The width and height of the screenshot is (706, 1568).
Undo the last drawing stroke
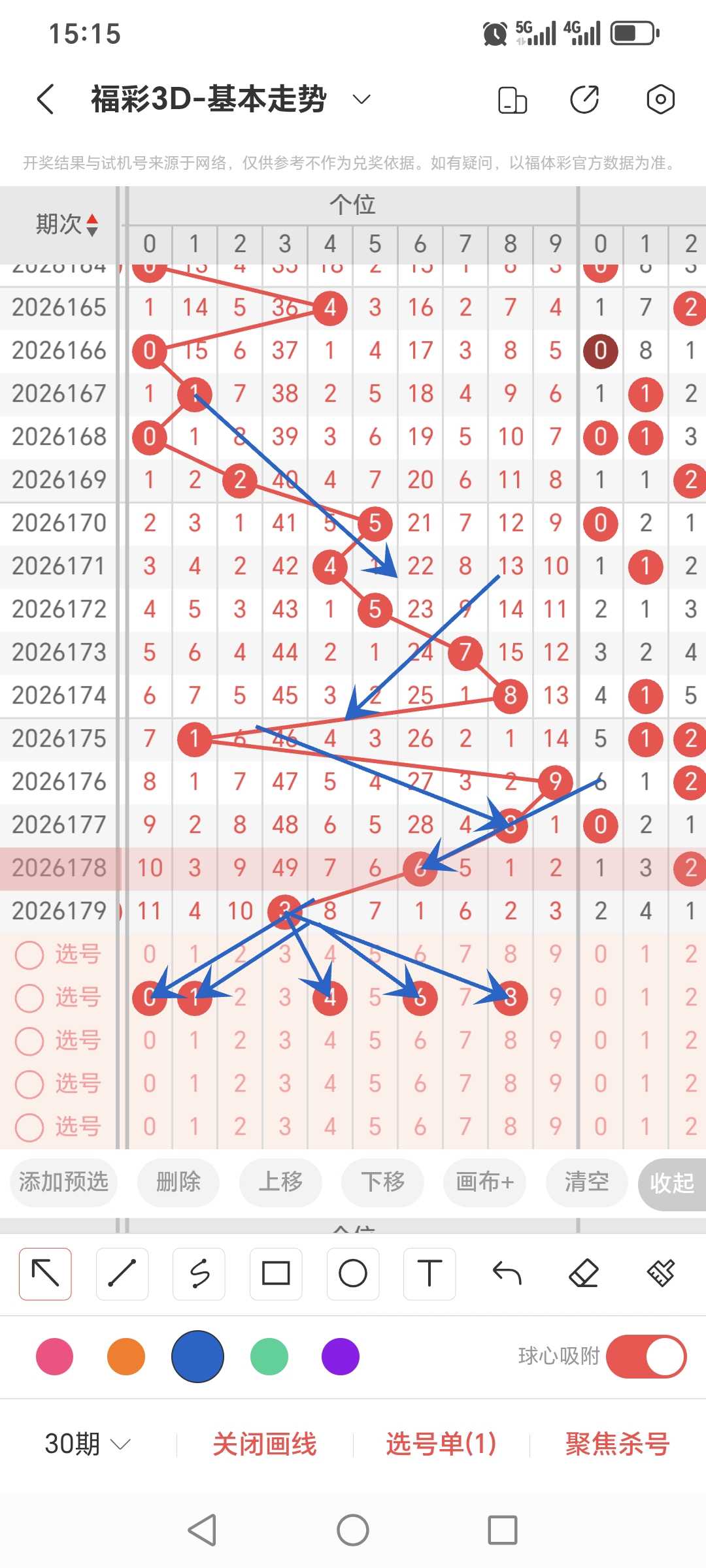(507, 1273)
